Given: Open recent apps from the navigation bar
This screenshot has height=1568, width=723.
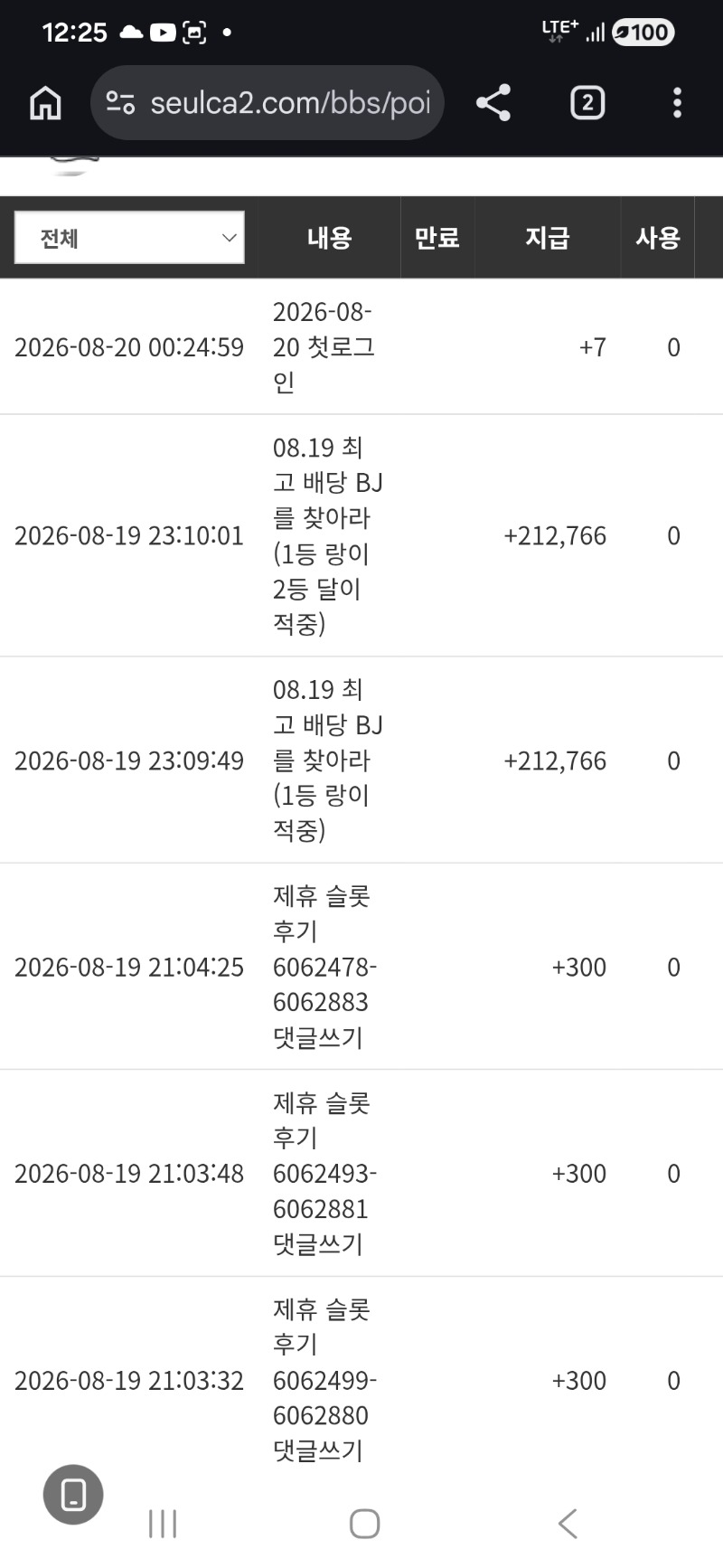Looking at the screenshot, I should (x=163, y=1524).
